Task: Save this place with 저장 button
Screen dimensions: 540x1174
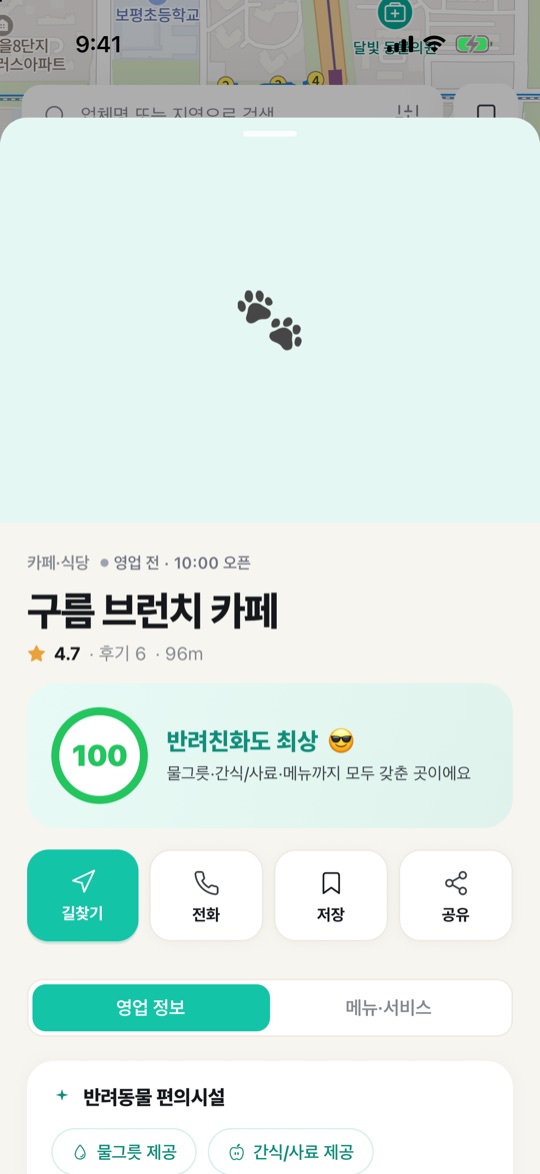Action: 331,895
